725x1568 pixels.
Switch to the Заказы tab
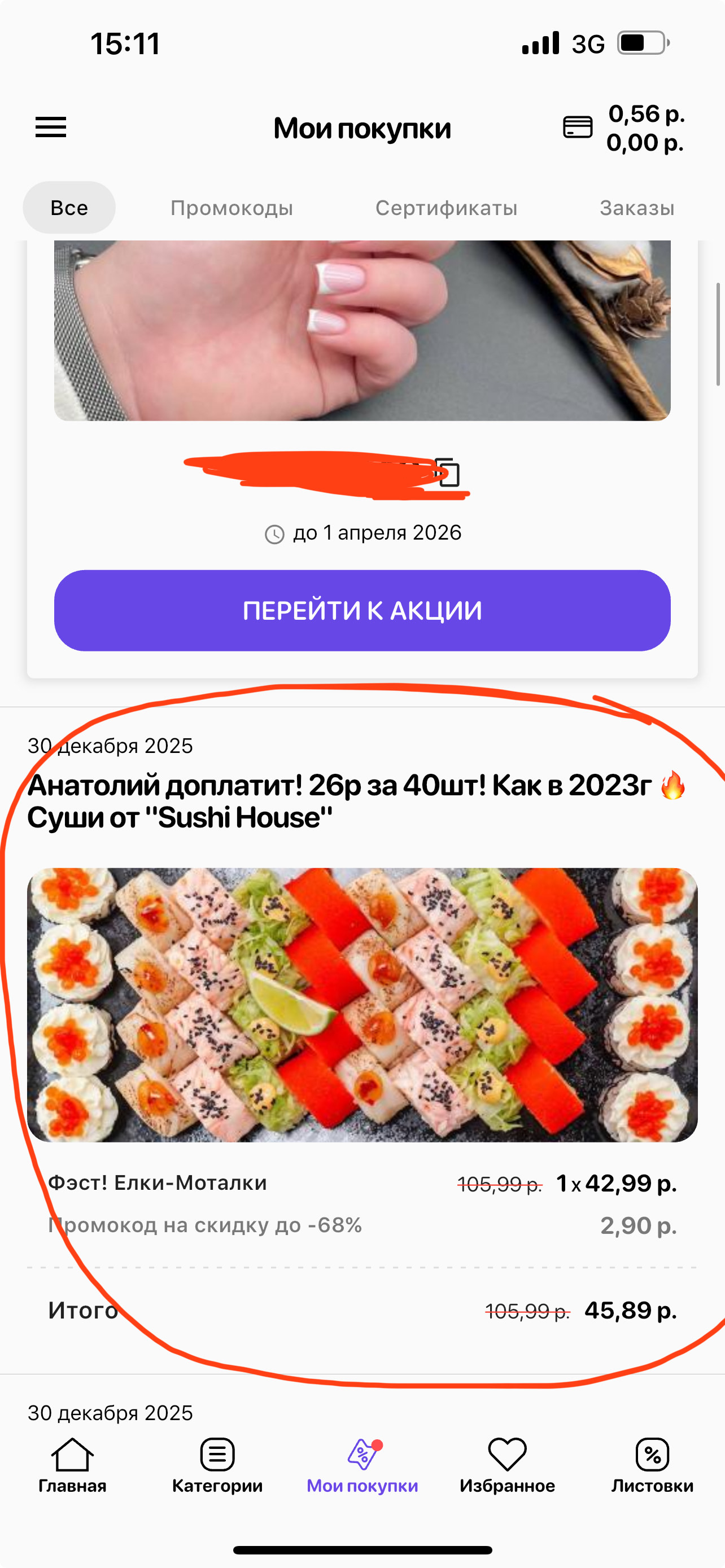(637, 208)
